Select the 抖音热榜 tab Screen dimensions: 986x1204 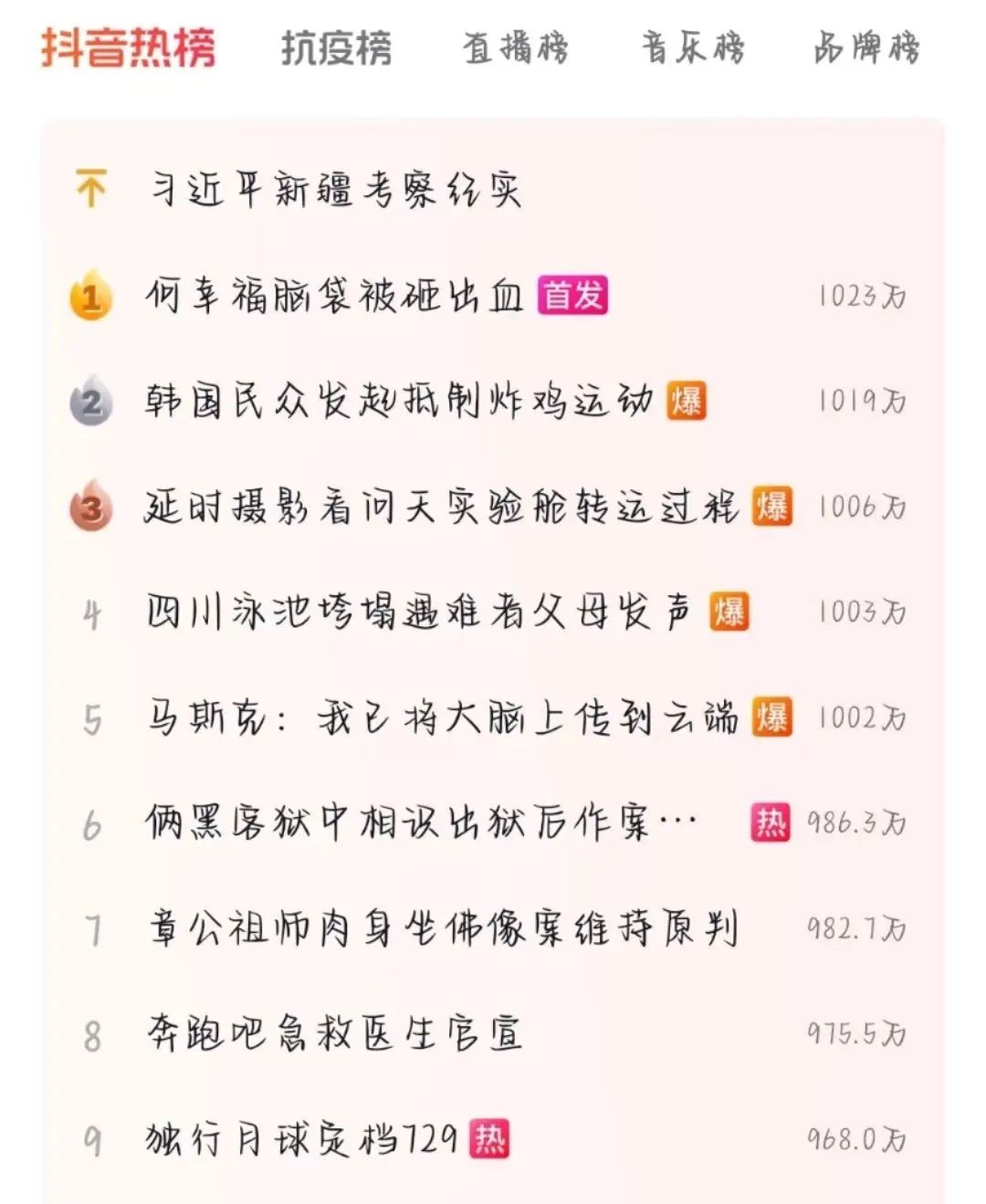(128, 47)
